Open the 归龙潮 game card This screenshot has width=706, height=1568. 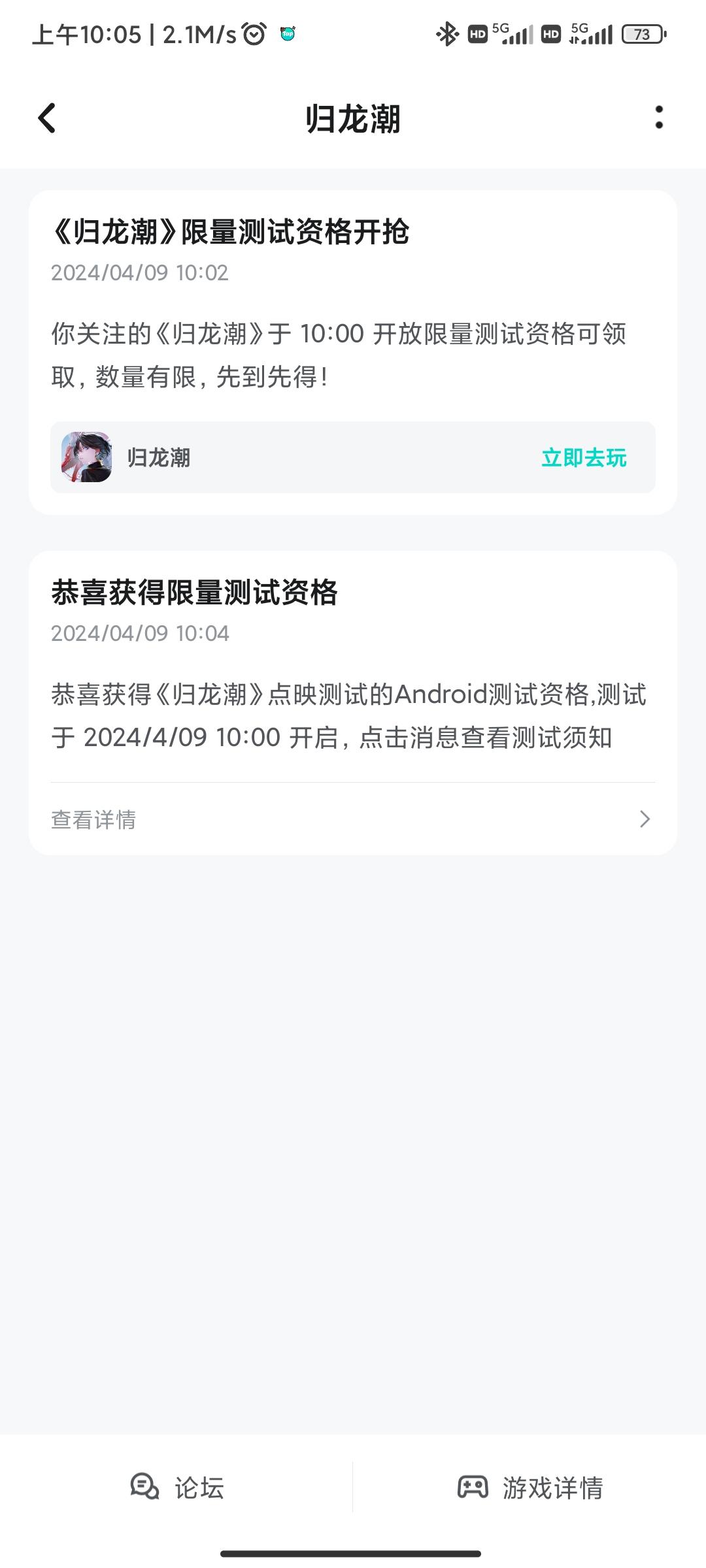(x=353, y=457)
